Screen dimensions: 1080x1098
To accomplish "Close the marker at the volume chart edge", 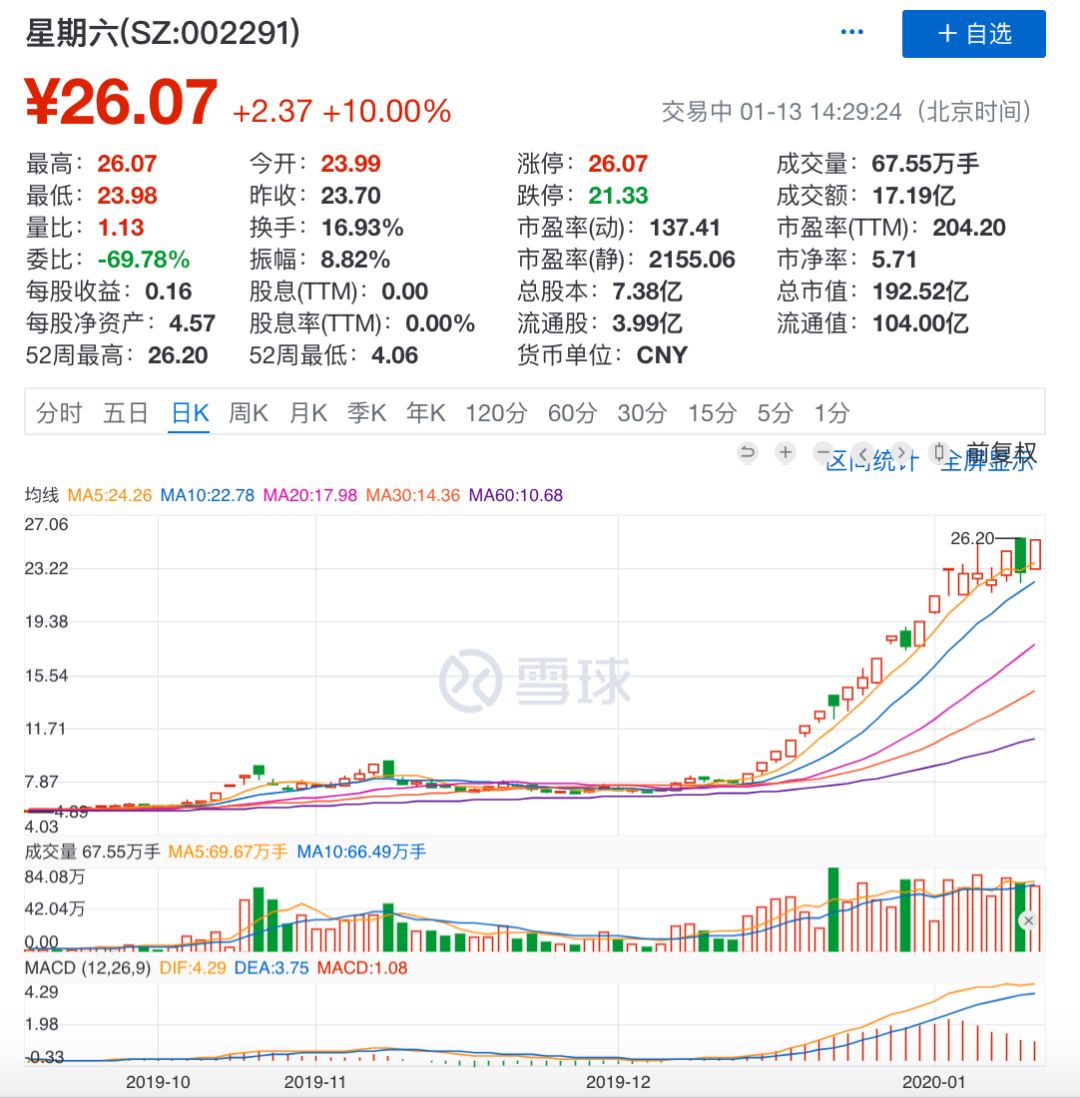I will point(1028,920).
